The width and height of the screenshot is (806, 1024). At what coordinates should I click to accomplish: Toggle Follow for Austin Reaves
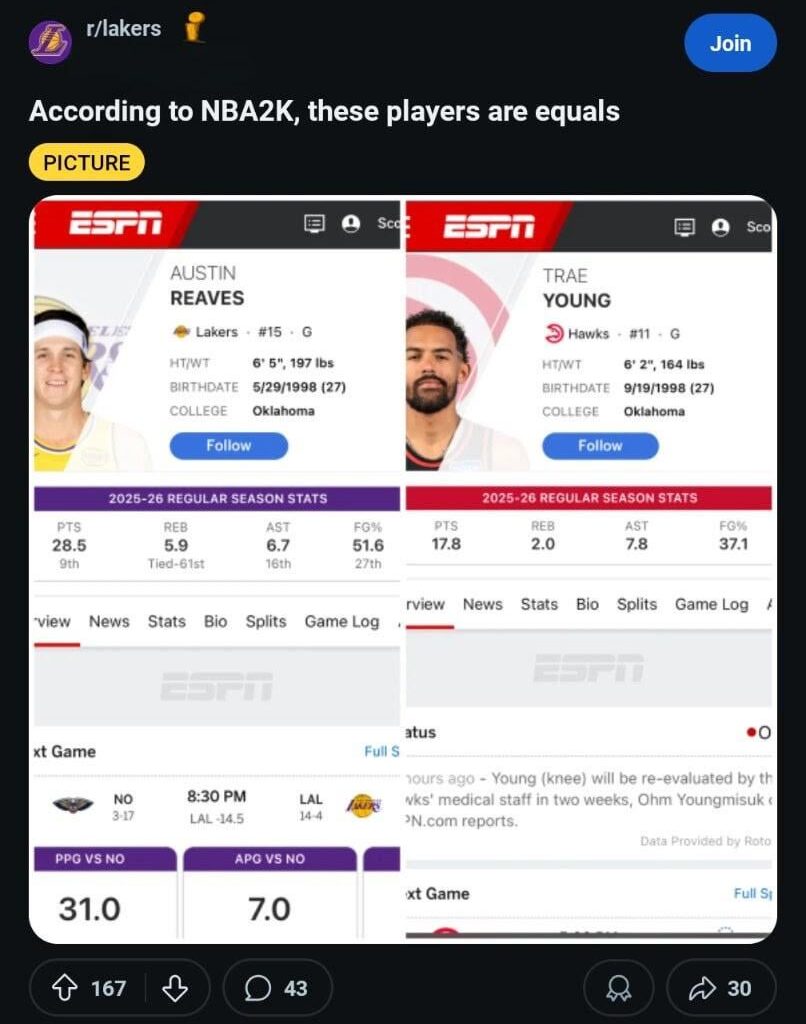coord(228,446)
